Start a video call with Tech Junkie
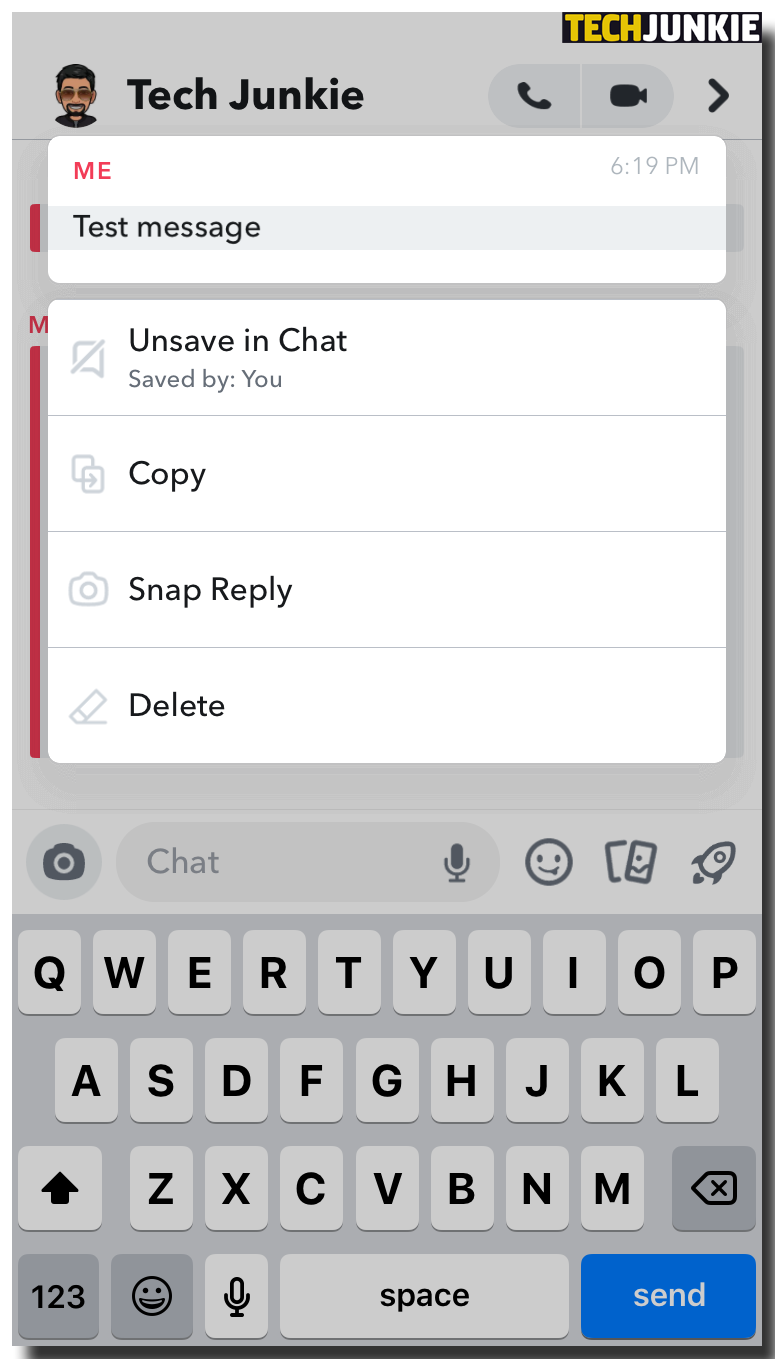 click(x=628, y=96)
